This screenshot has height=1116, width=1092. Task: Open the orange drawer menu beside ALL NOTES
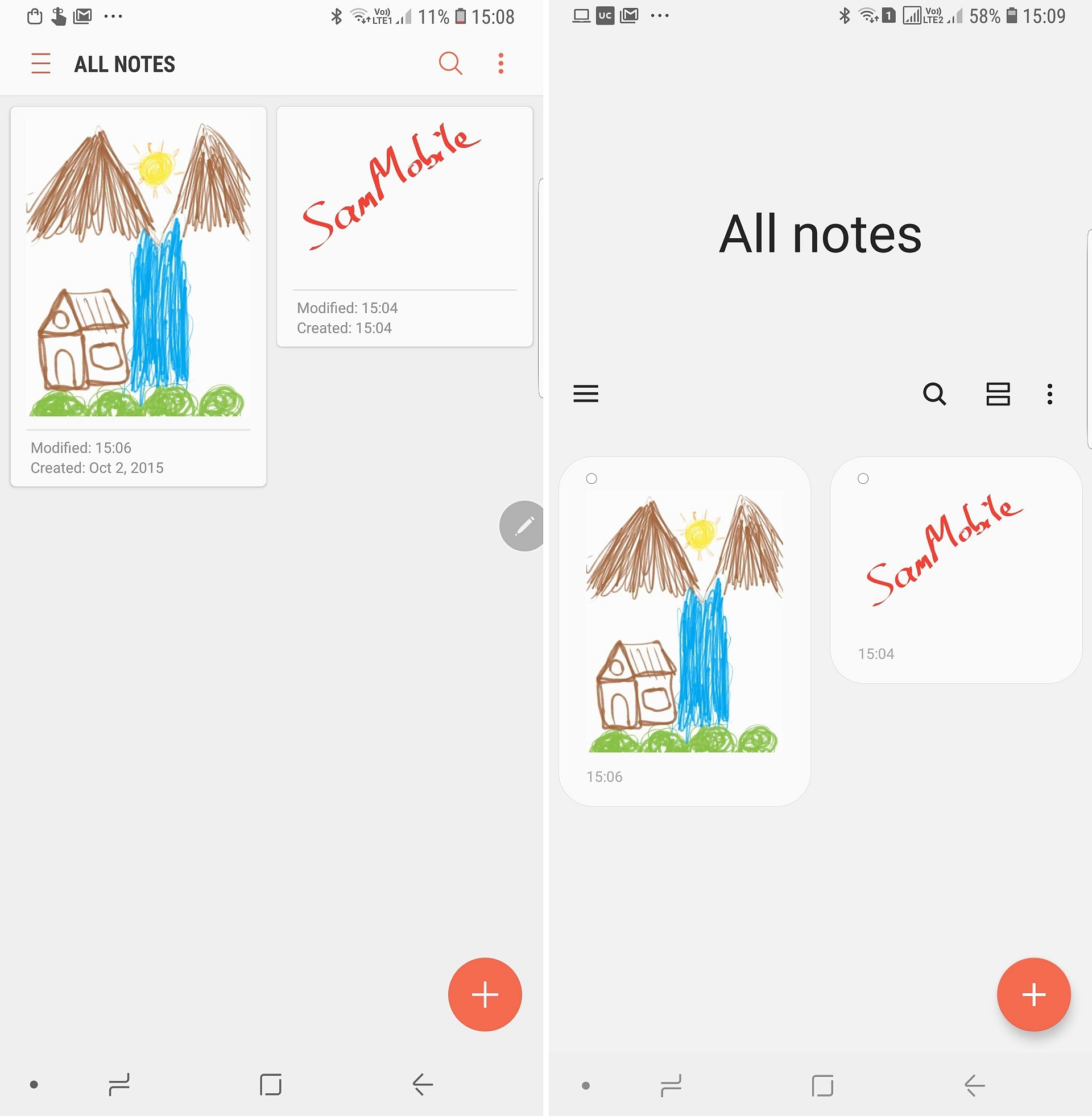pos(41,64)
